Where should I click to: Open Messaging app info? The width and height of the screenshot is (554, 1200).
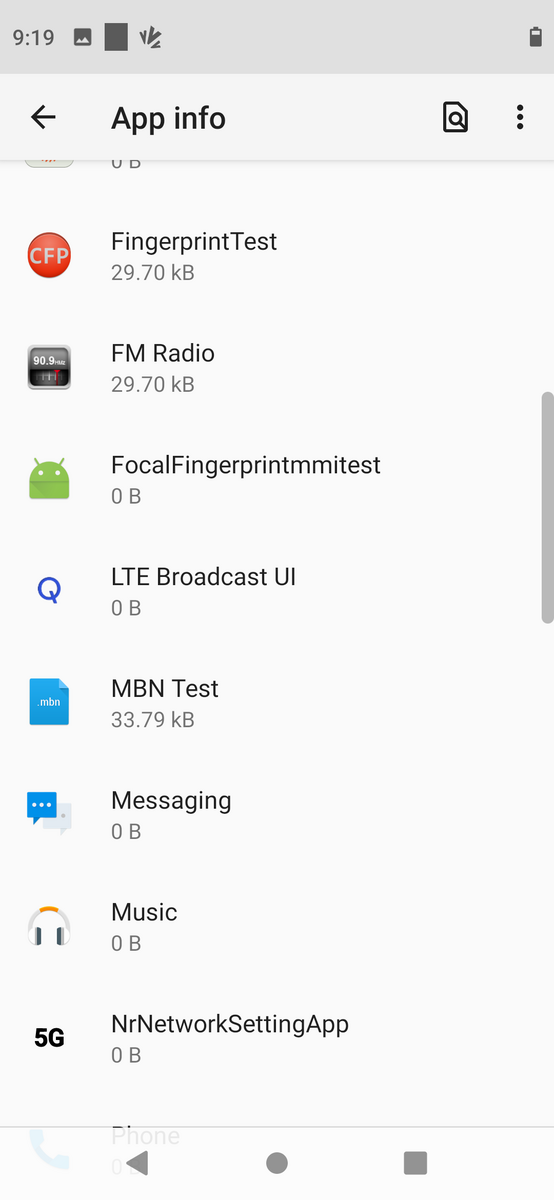tap(277, 815)
